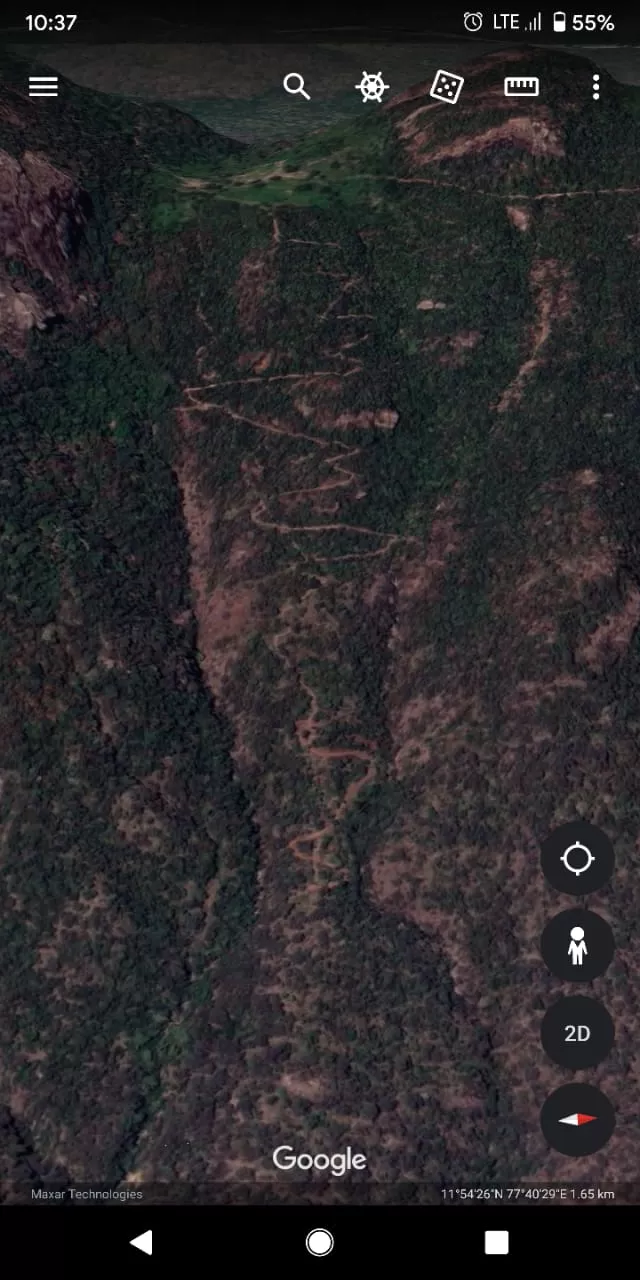Switch to 2D view

[x=577, y=1033]
